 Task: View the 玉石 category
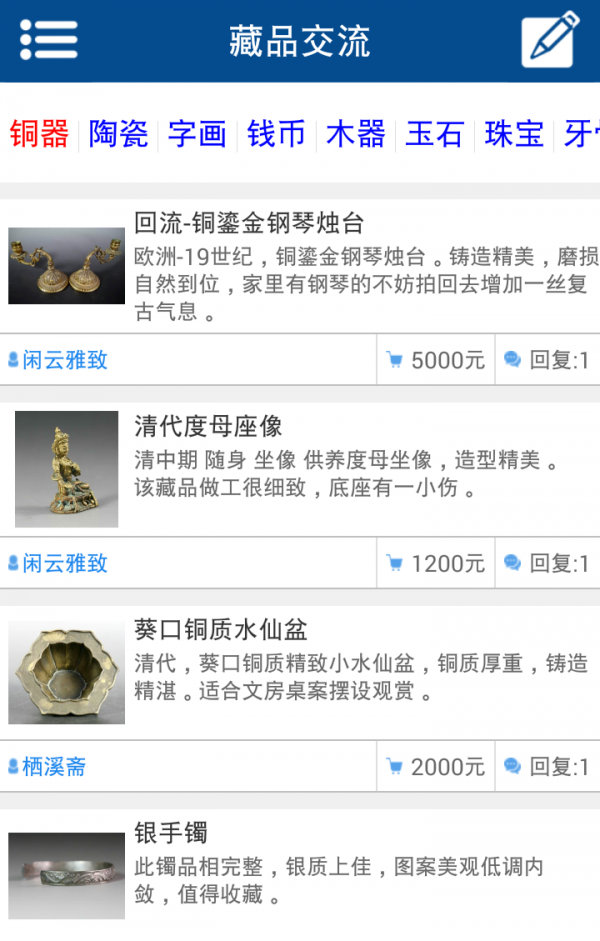434,134
